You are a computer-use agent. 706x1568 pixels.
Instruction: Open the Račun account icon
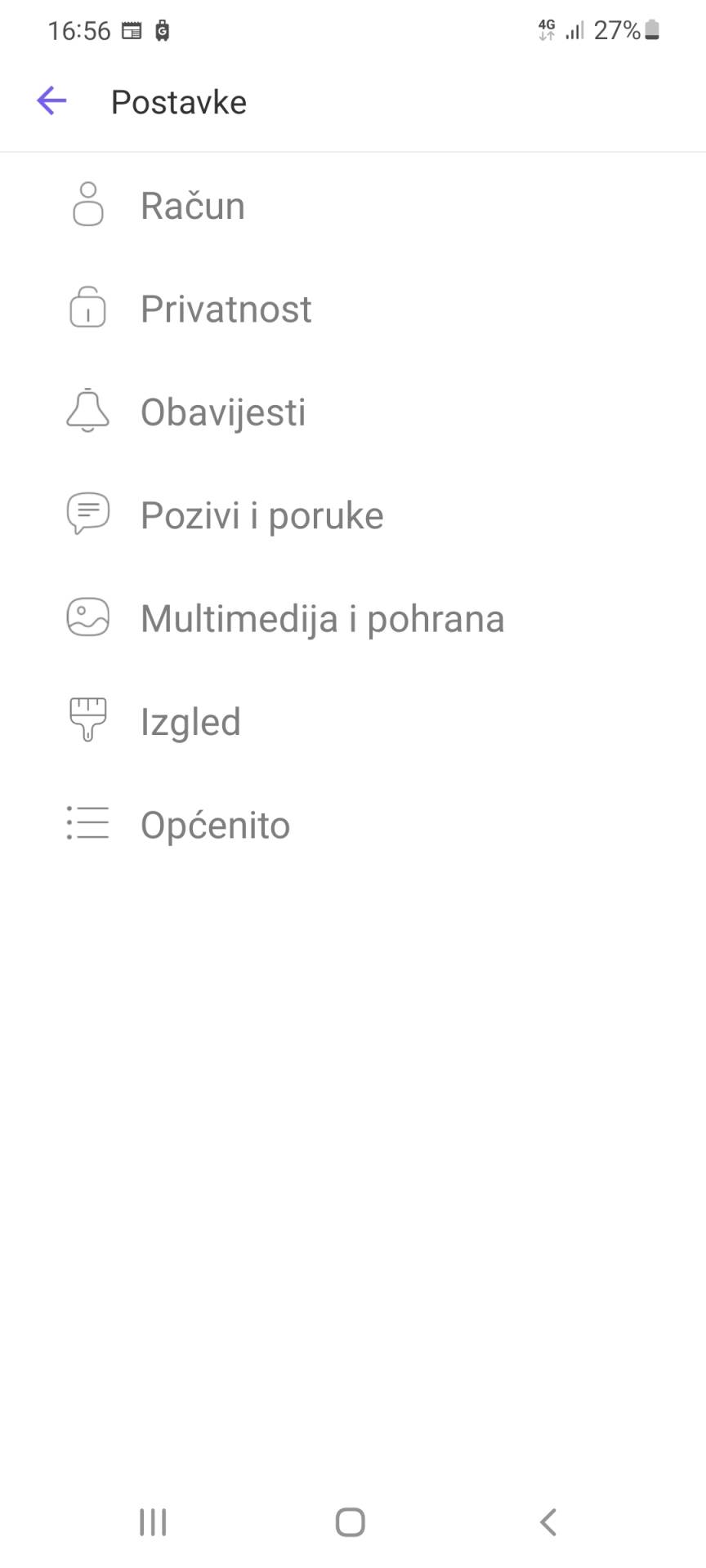tap(87, 205)
